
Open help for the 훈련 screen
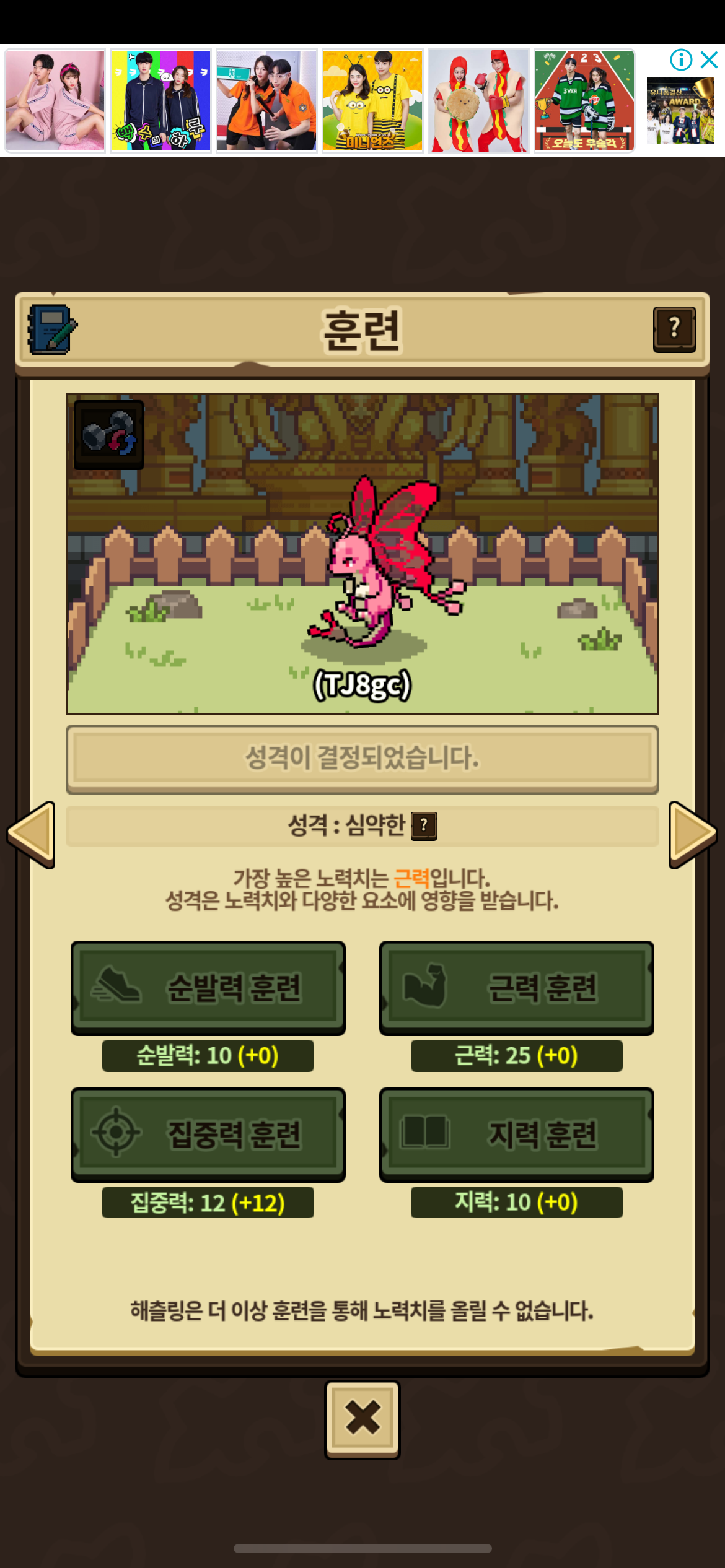tap(674, 329)
